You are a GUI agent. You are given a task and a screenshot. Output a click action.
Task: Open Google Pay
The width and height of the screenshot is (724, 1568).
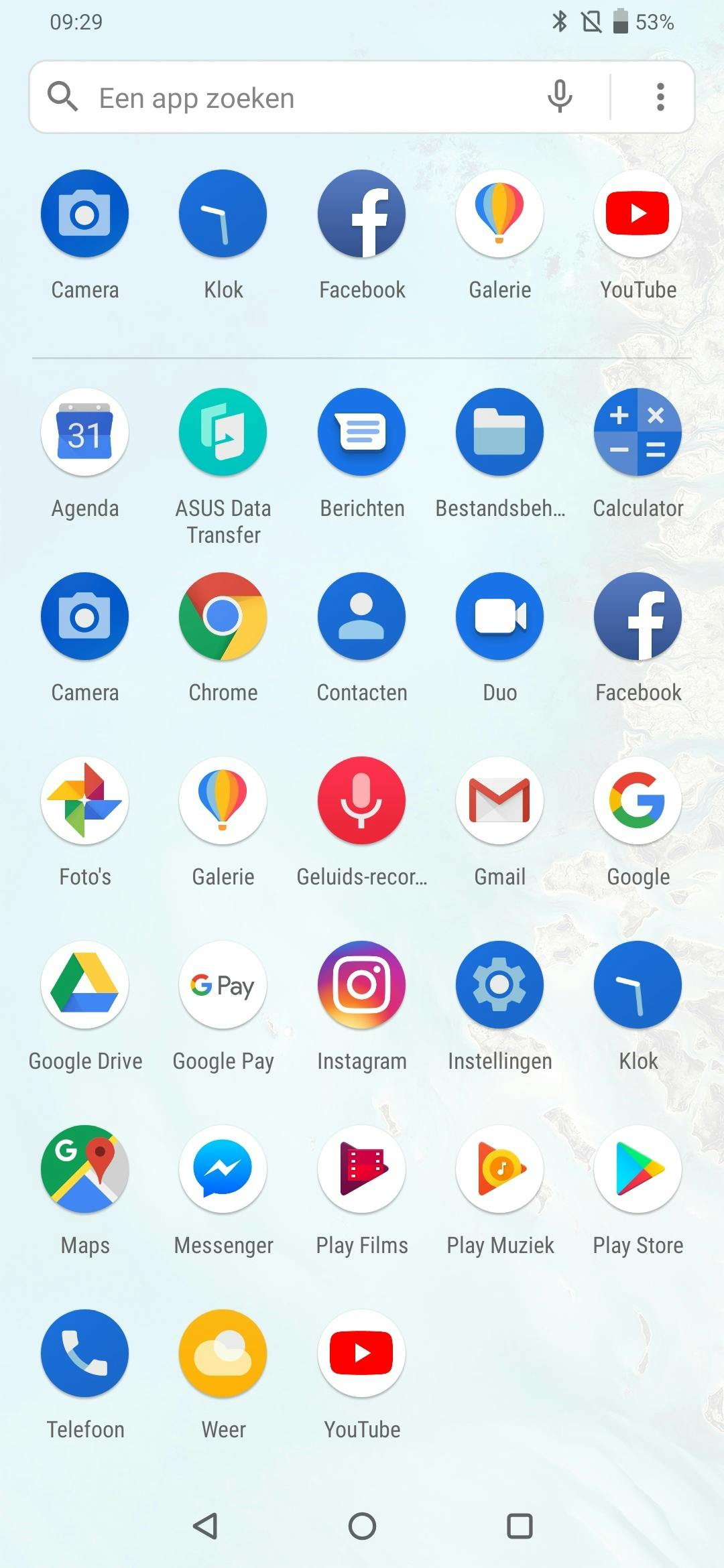point(223,985)
